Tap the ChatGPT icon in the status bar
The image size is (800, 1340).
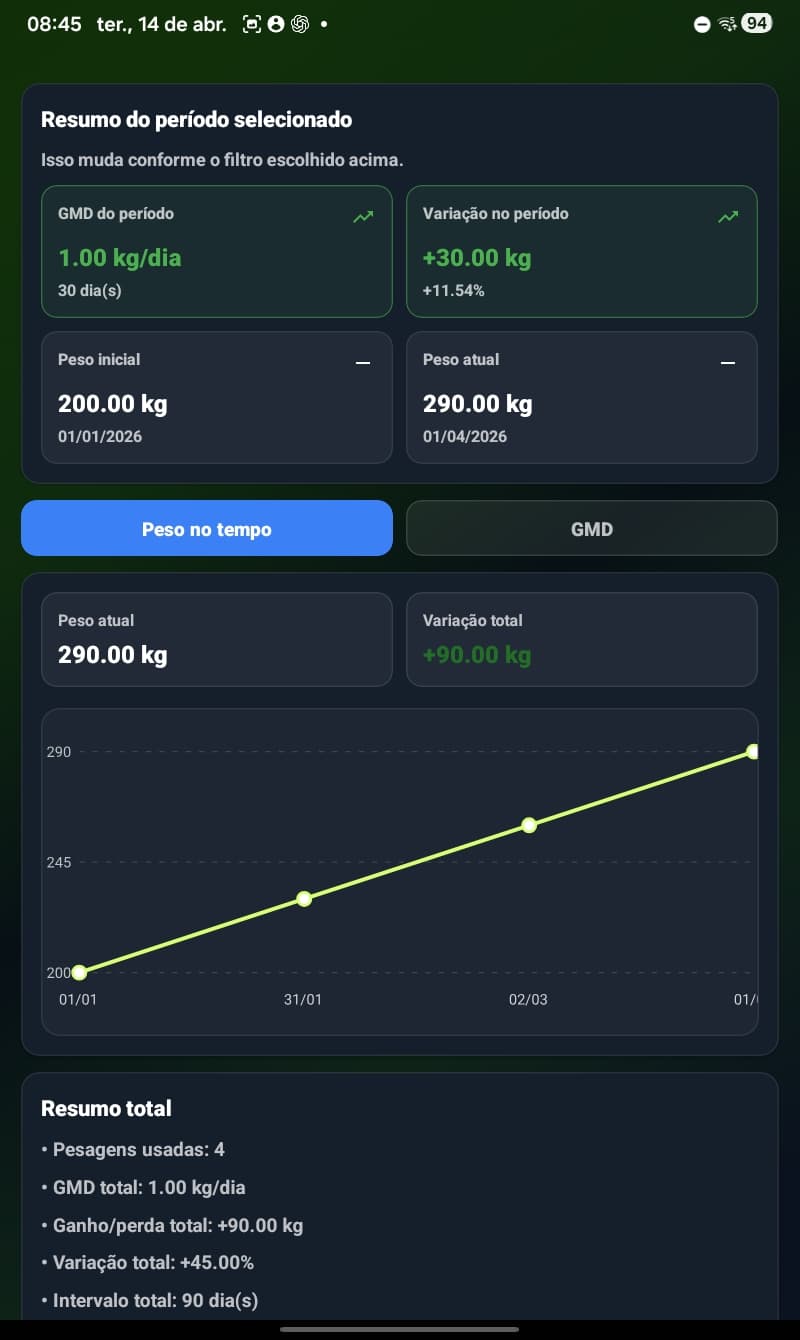click(298, 23)
